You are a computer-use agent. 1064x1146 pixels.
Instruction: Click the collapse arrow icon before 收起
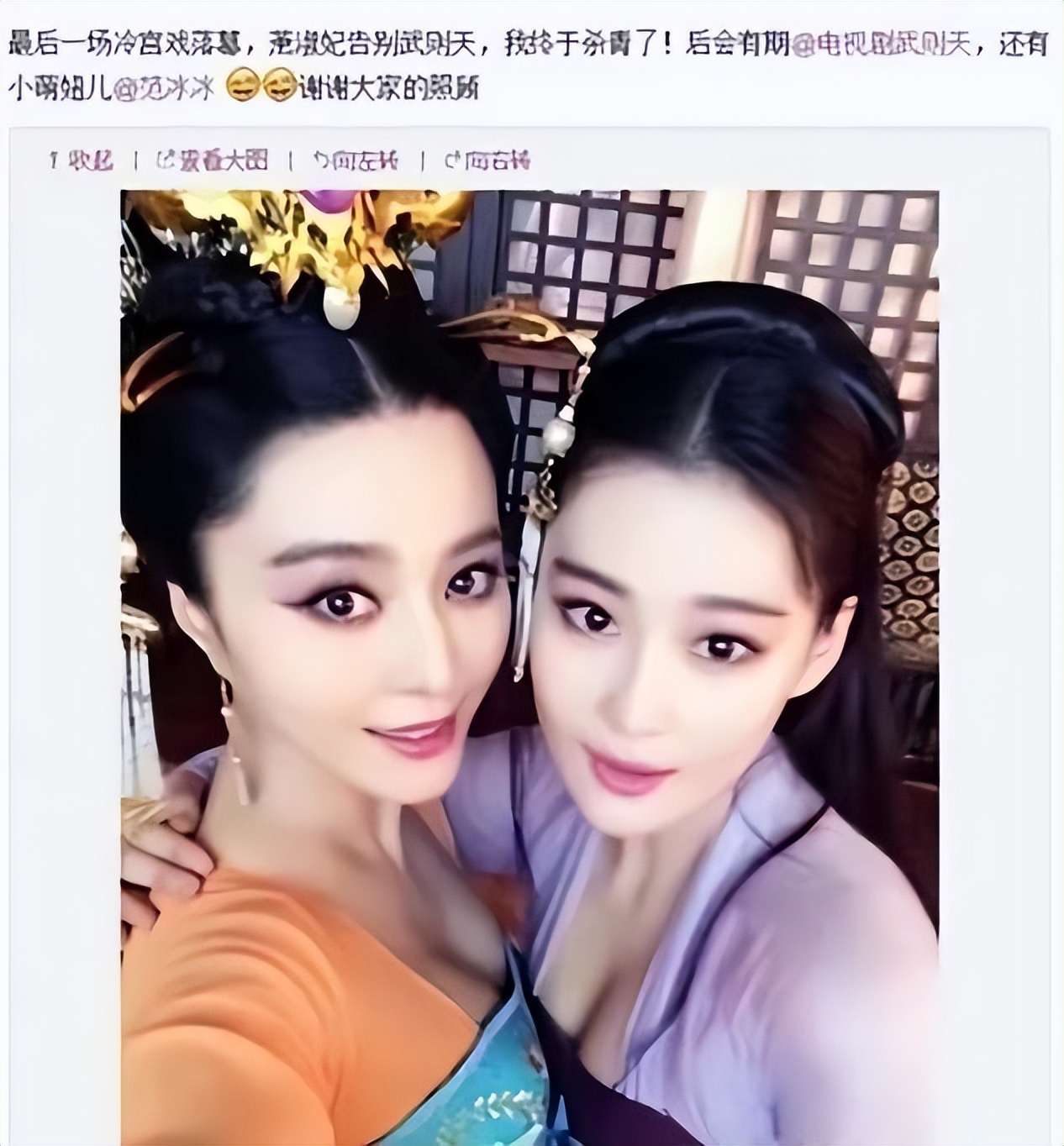click(53, 159)
